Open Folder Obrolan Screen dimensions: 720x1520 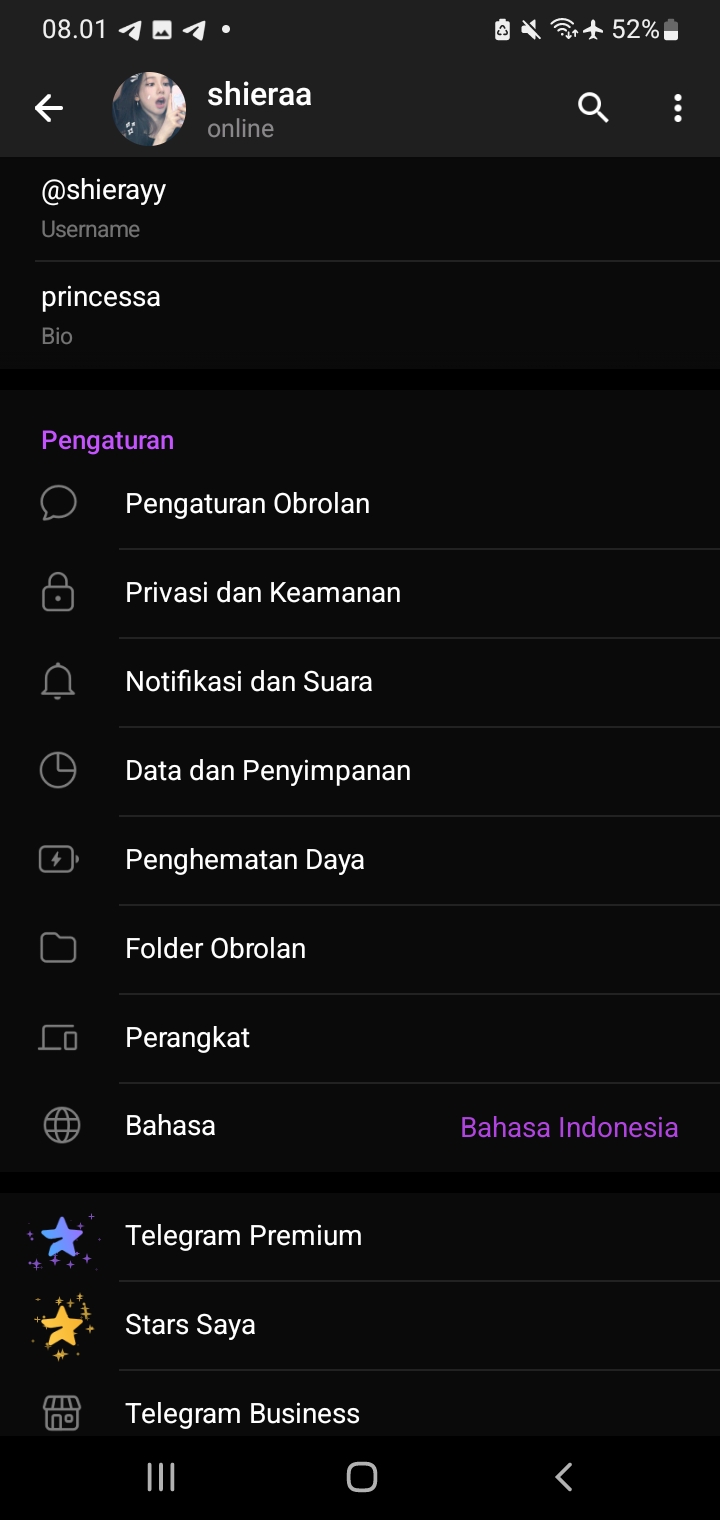(360, 949)
